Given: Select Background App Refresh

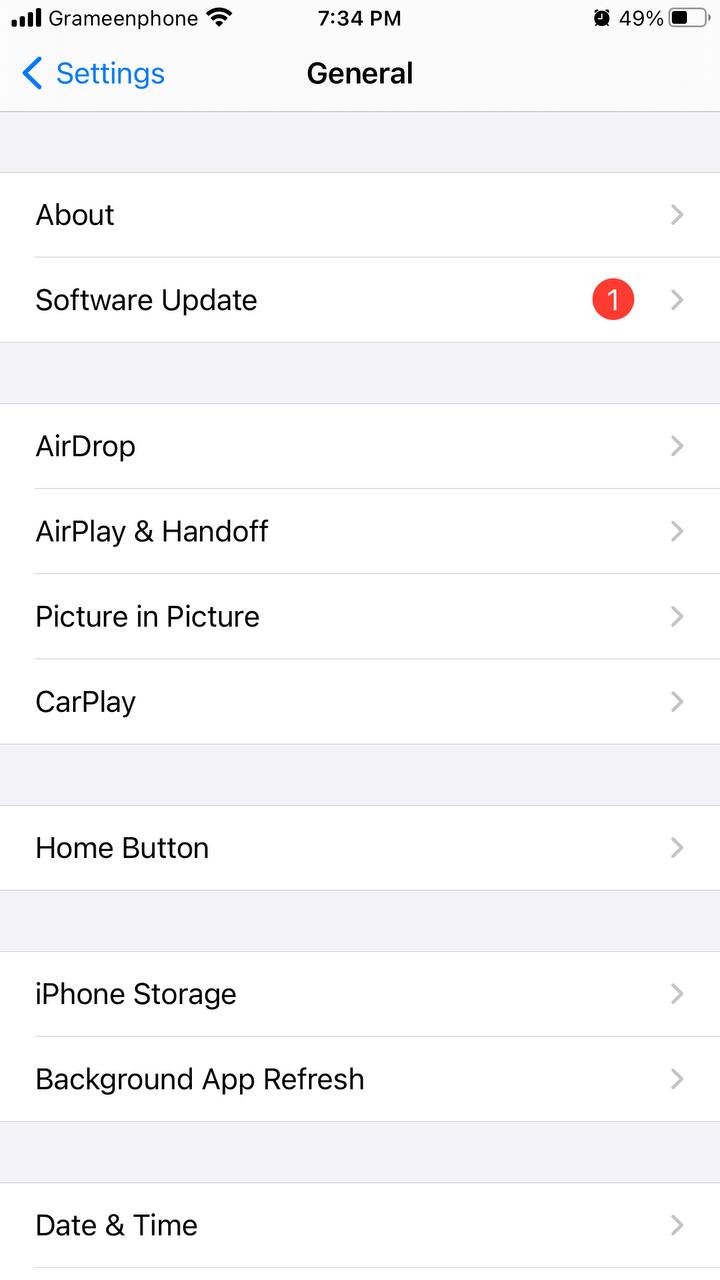Looking at the screenshot, I should coord(360,1079).
